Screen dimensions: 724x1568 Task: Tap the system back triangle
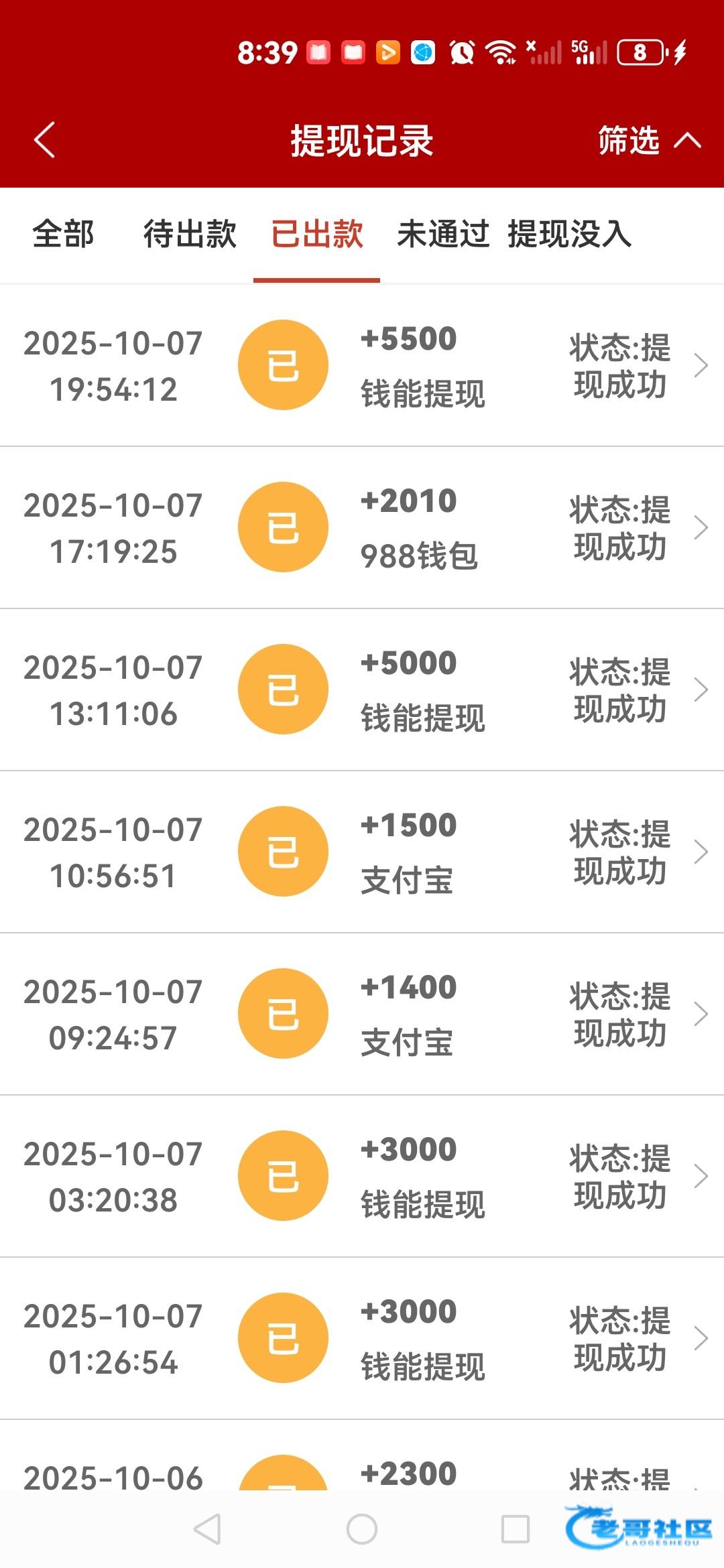tap(207, 1529)
